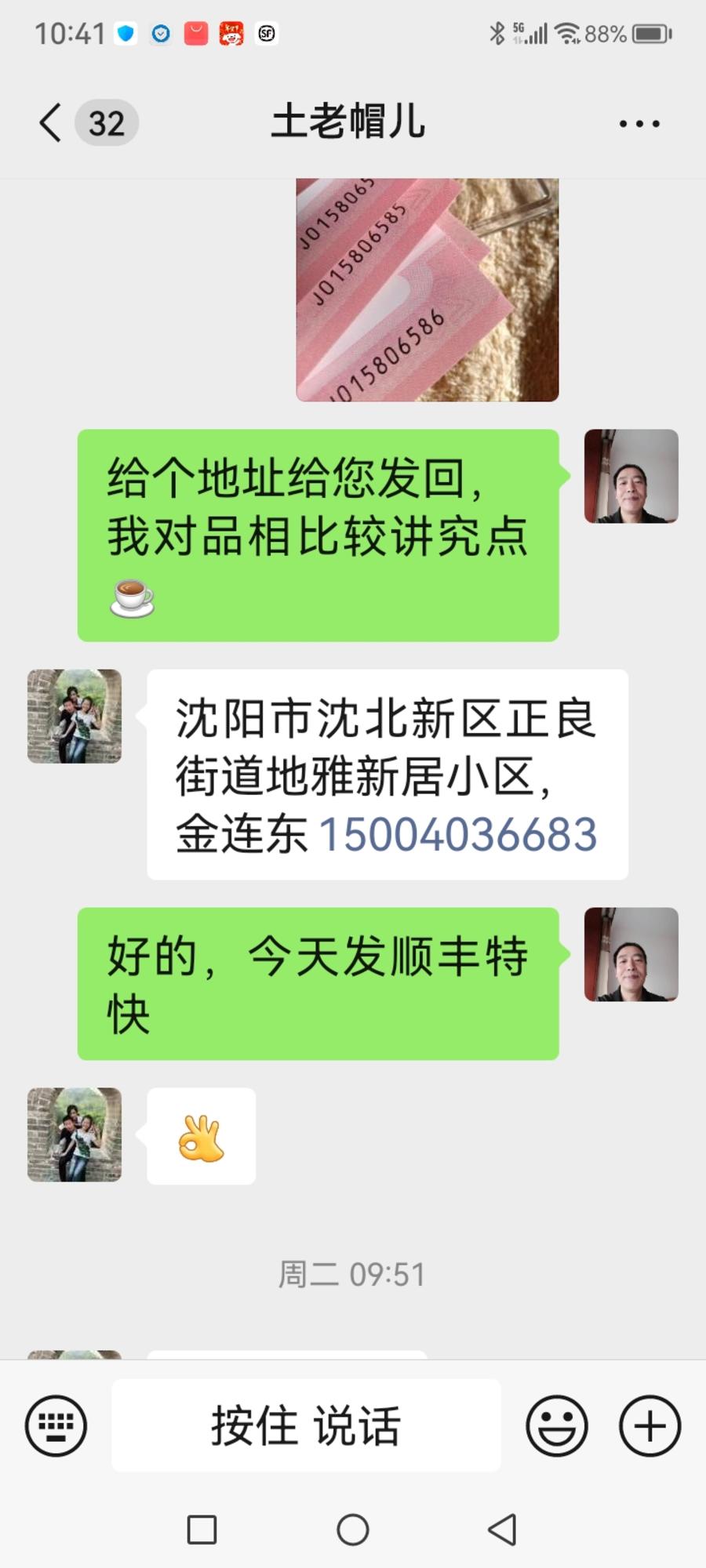Open the emoji sticker panel
This screenshot has width=706, height=1568.
point(557,1425)
